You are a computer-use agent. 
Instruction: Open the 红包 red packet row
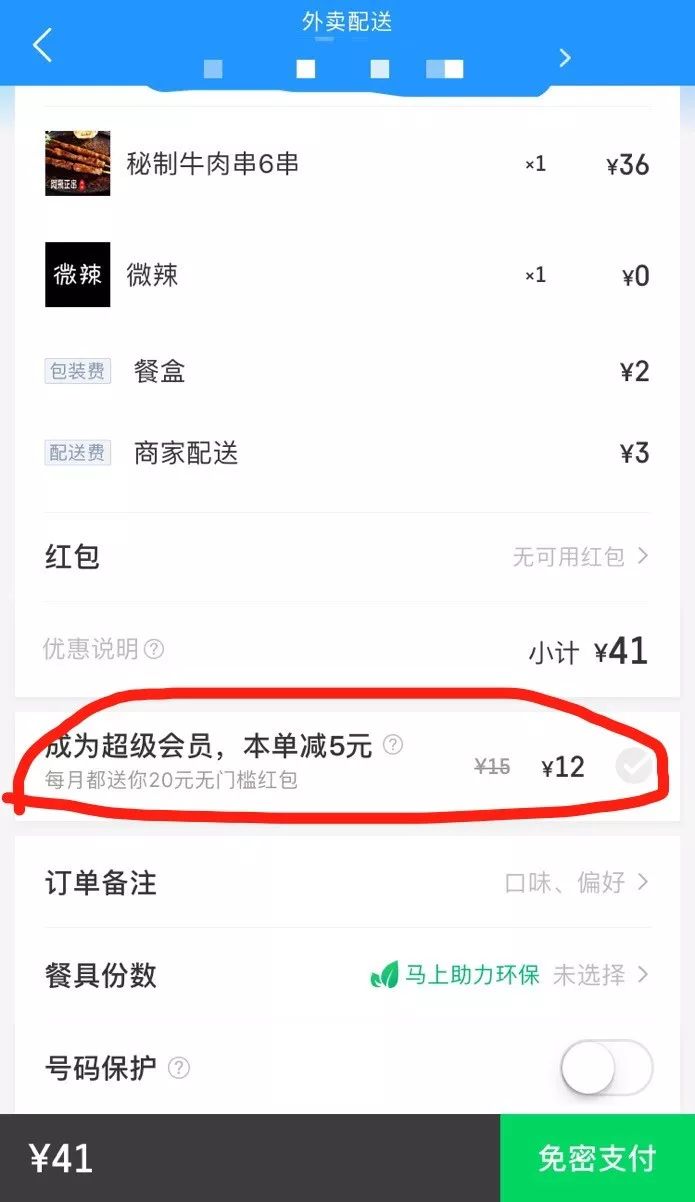point(347,556)
